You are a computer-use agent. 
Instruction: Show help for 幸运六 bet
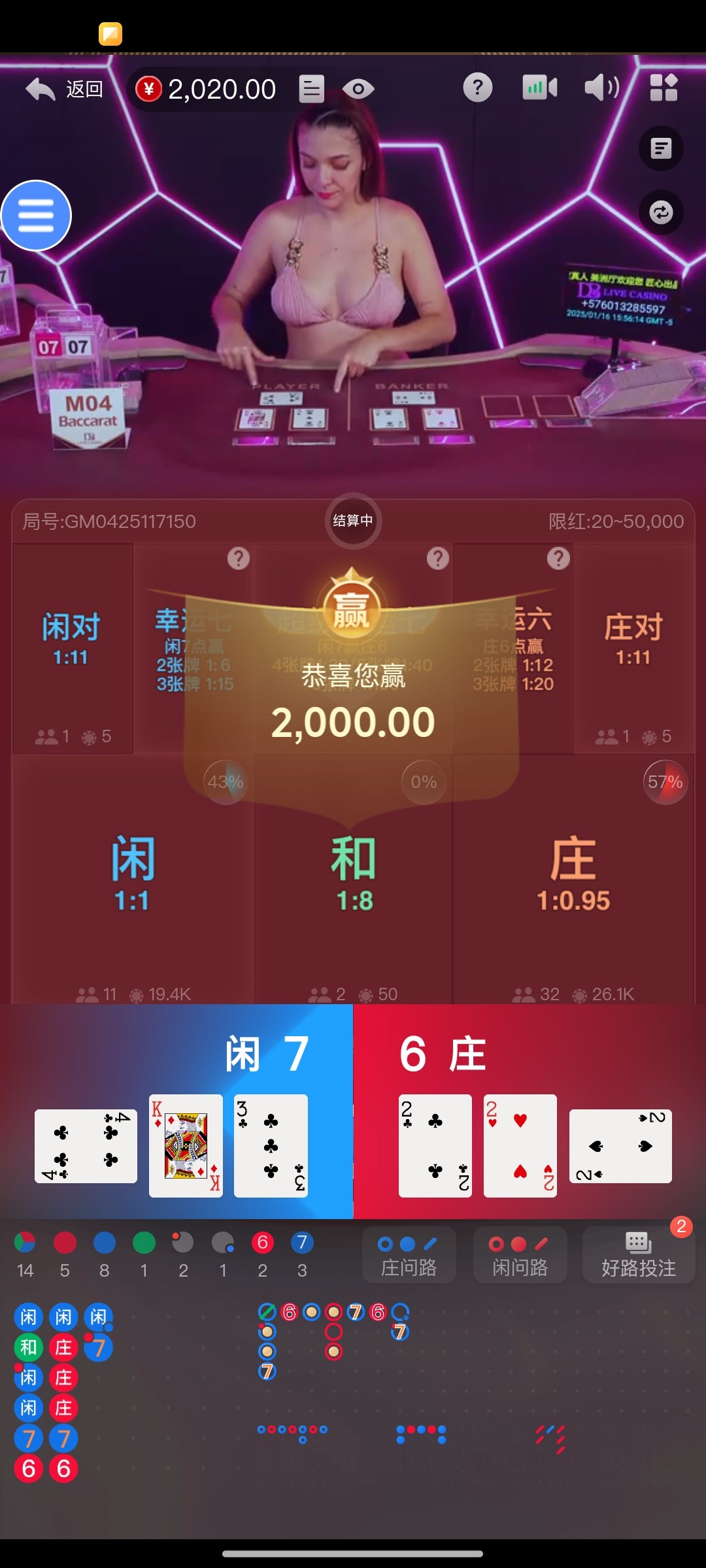tap(558, 559)
